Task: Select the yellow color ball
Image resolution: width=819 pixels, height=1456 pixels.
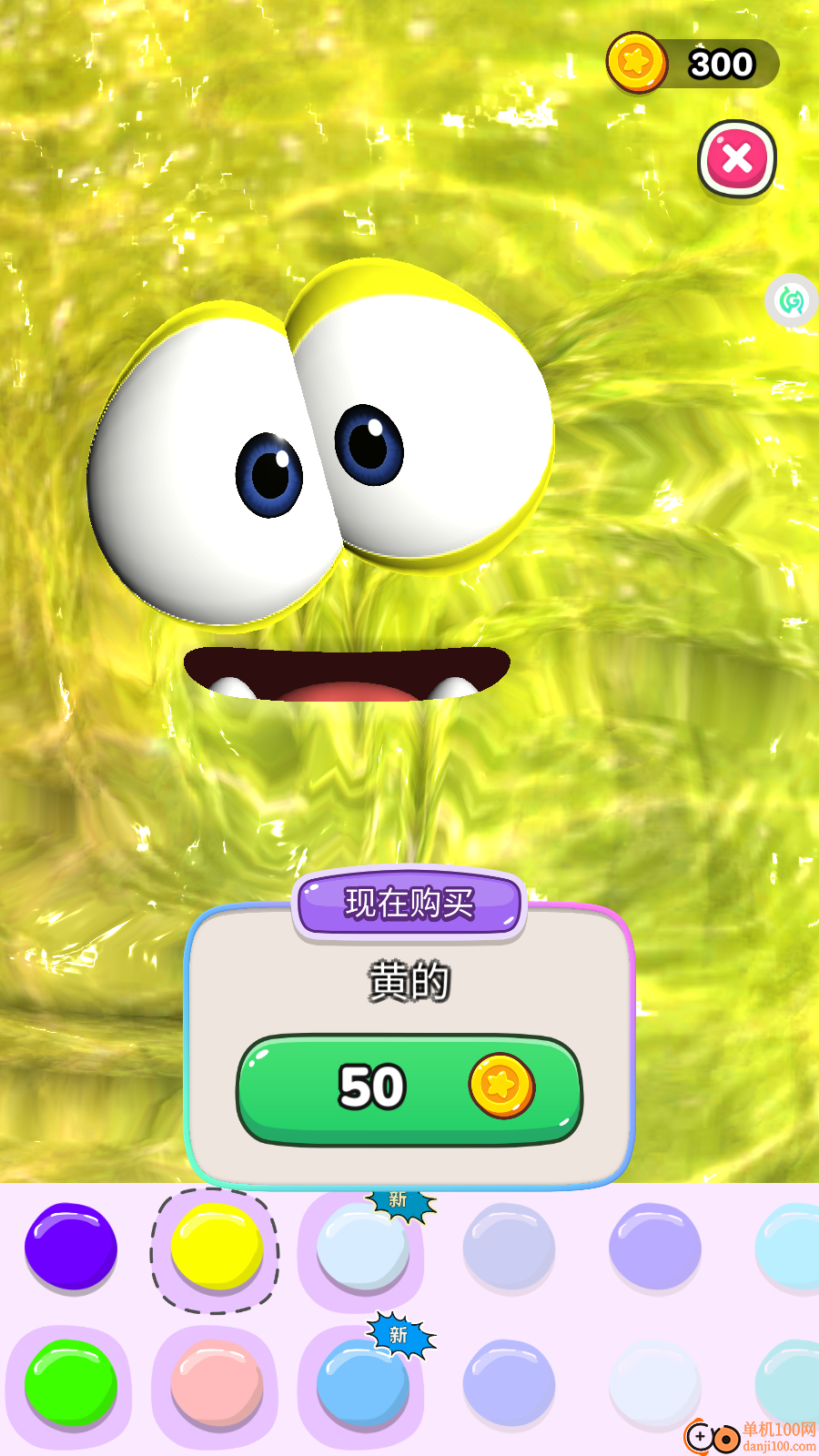Action: (x=217, y=1248)
